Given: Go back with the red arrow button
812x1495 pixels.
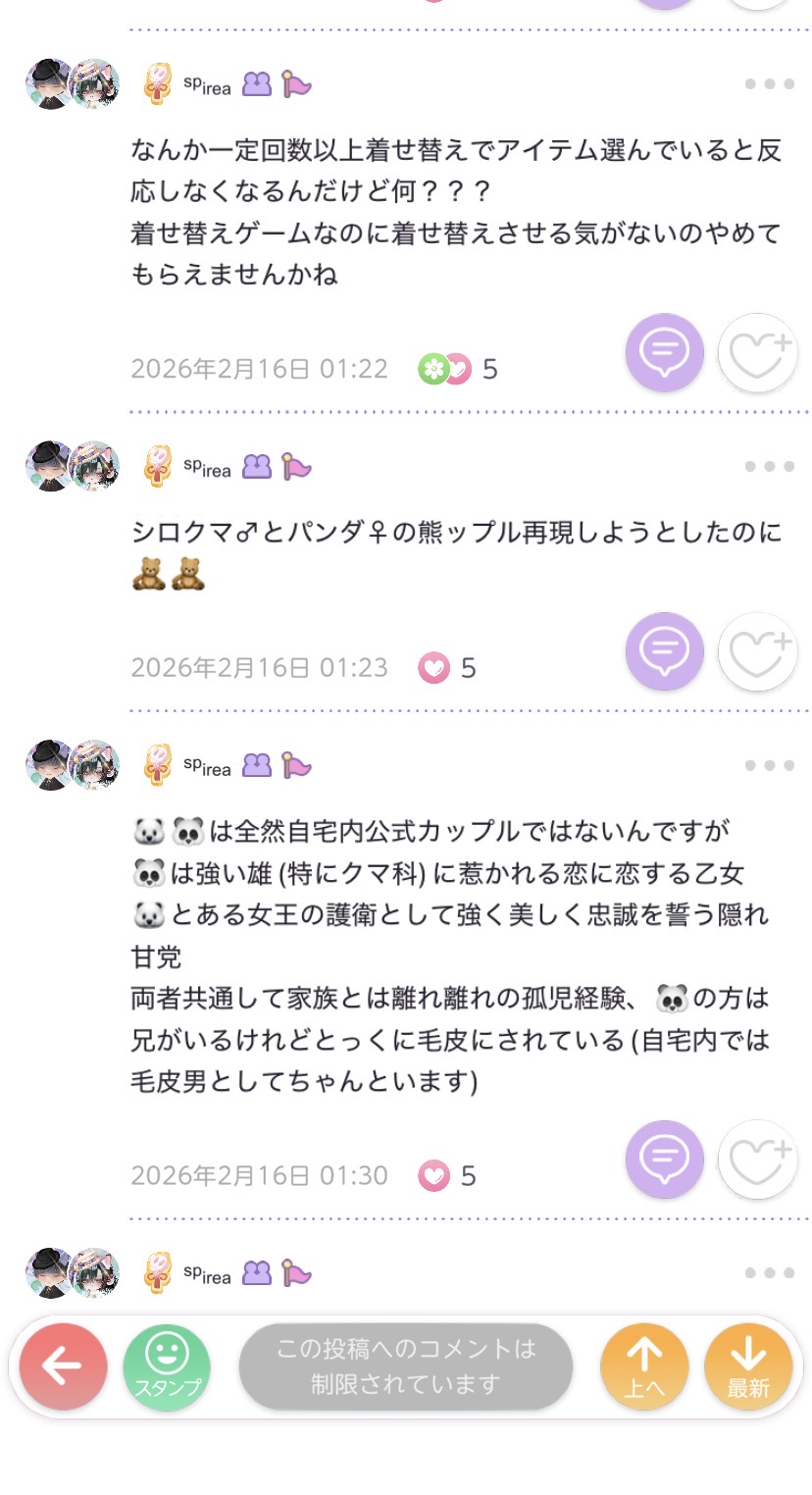Looking at the screenshot, I should click(x=63, y=1366).
